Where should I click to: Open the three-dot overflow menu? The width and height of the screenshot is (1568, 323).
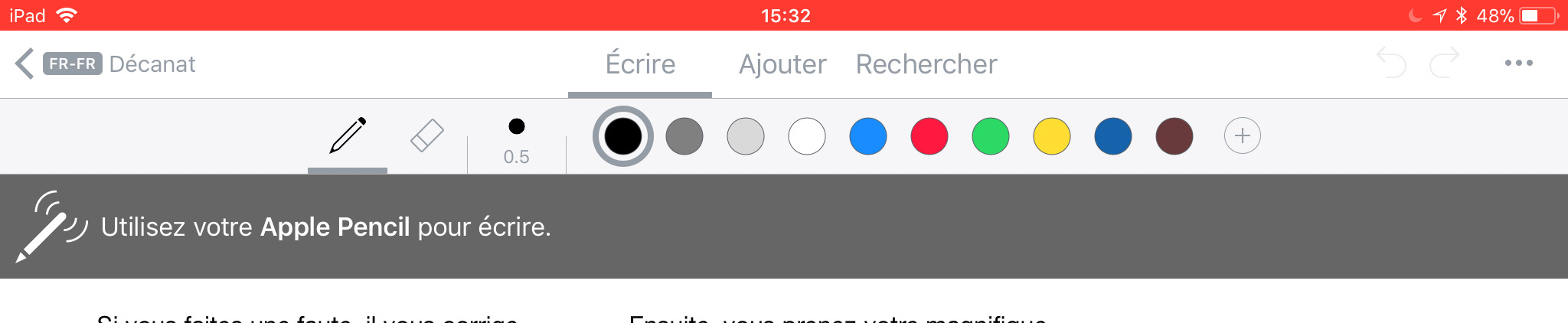coord(1518,63)
